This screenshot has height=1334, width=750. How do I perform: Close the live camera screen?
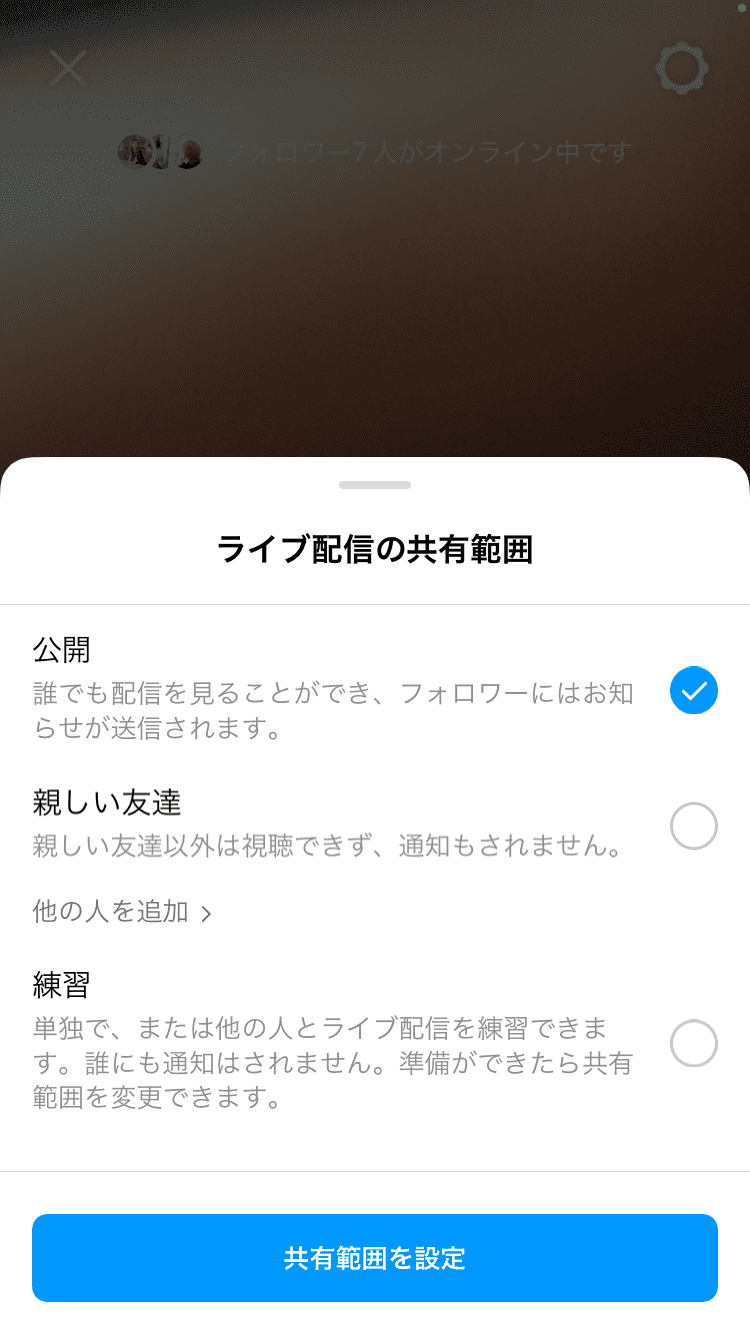tap(68, 68)
